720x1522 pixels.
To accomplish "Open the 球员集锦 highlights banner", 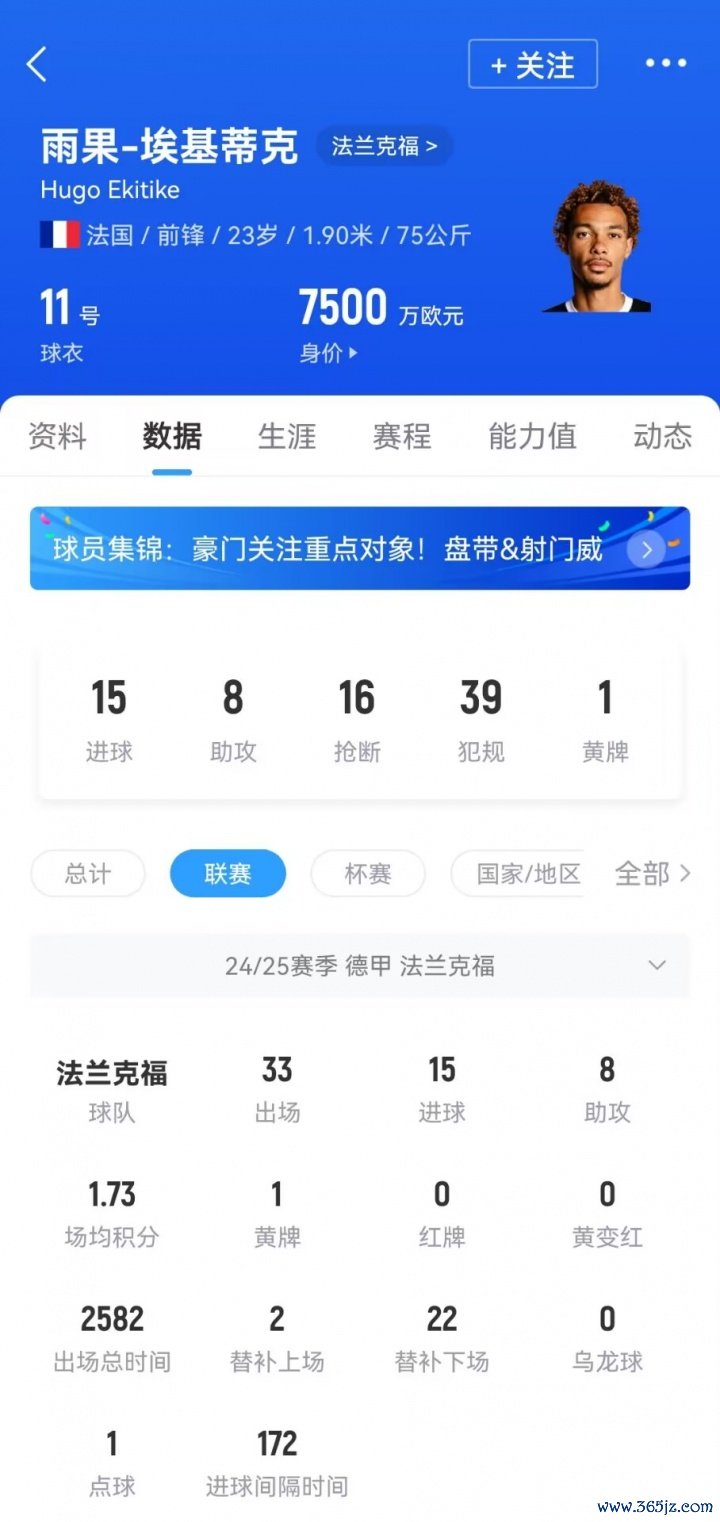I will [359, 548].
